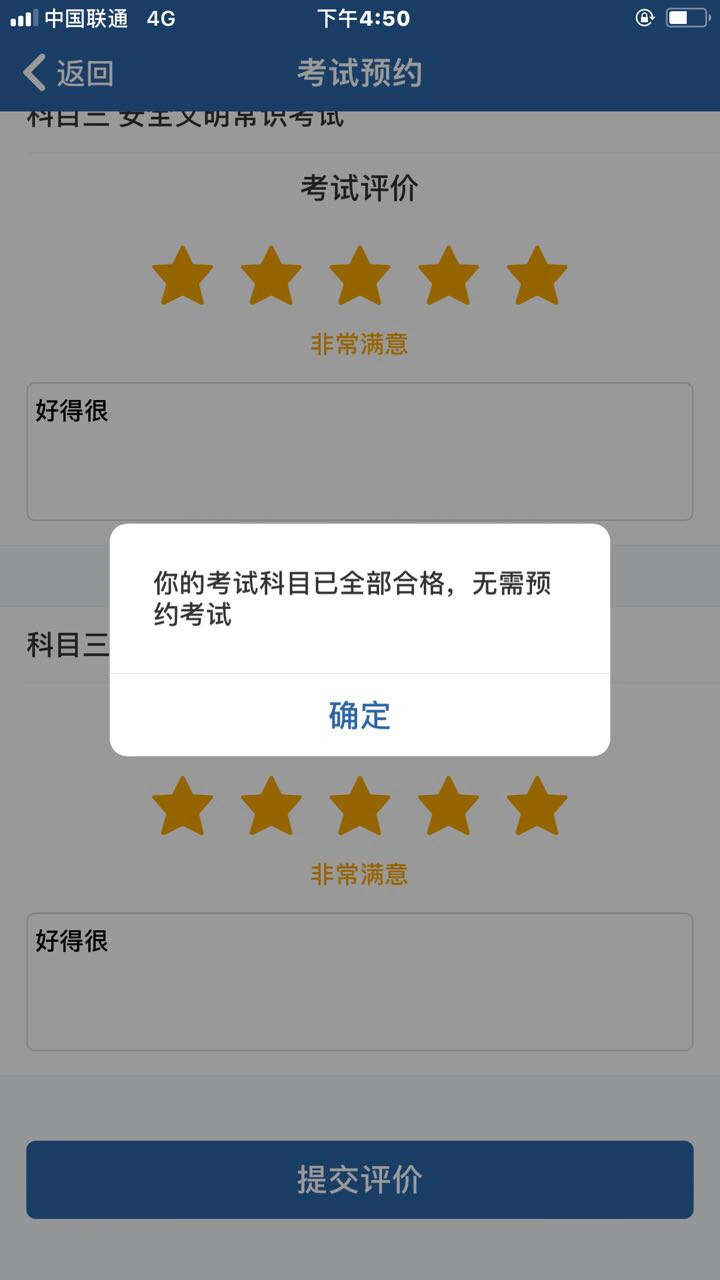Choose four stars in the lower rating row
This screenshot has width=720, height=1280.
click(448, 805)
